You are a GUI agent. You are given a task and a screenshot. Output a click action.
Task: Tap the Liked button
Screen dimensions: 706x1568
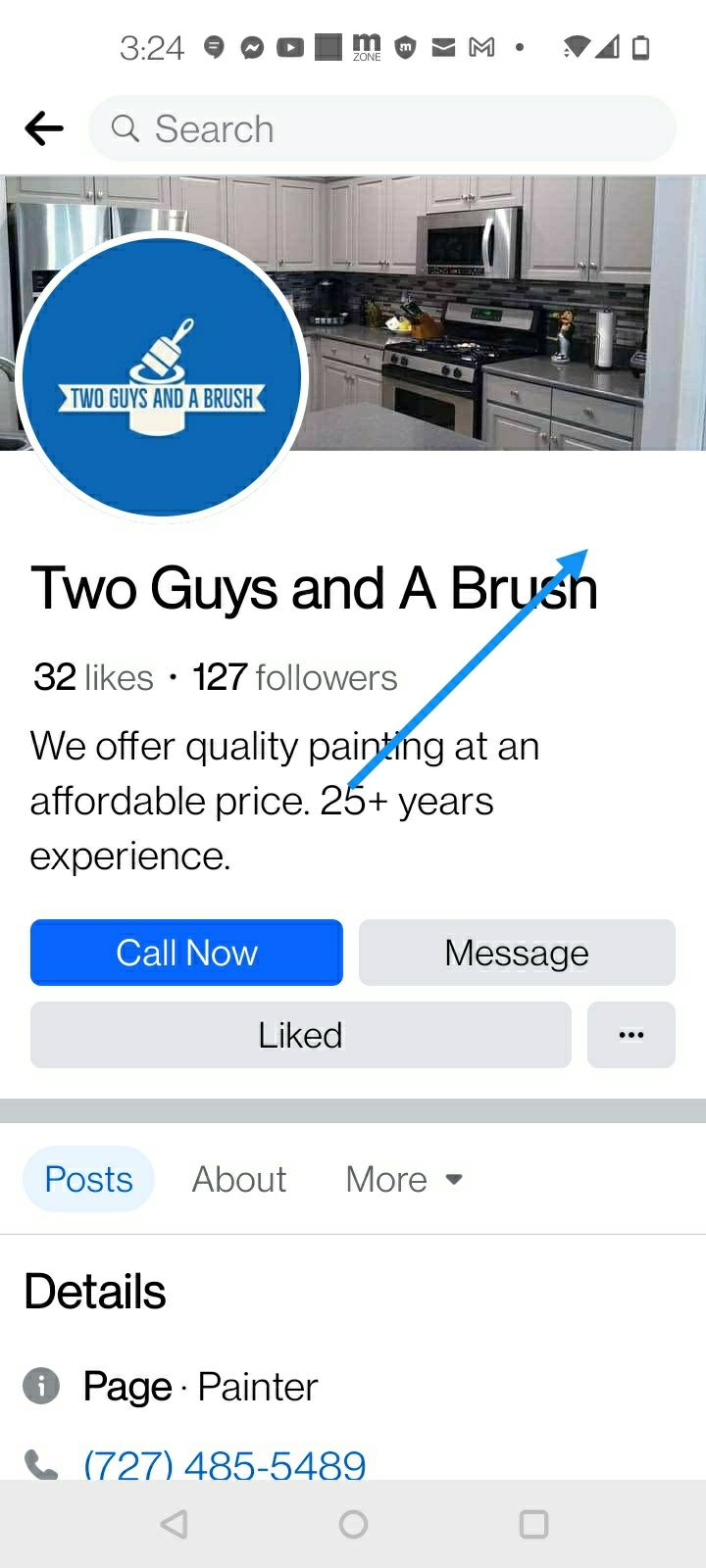300,1035
